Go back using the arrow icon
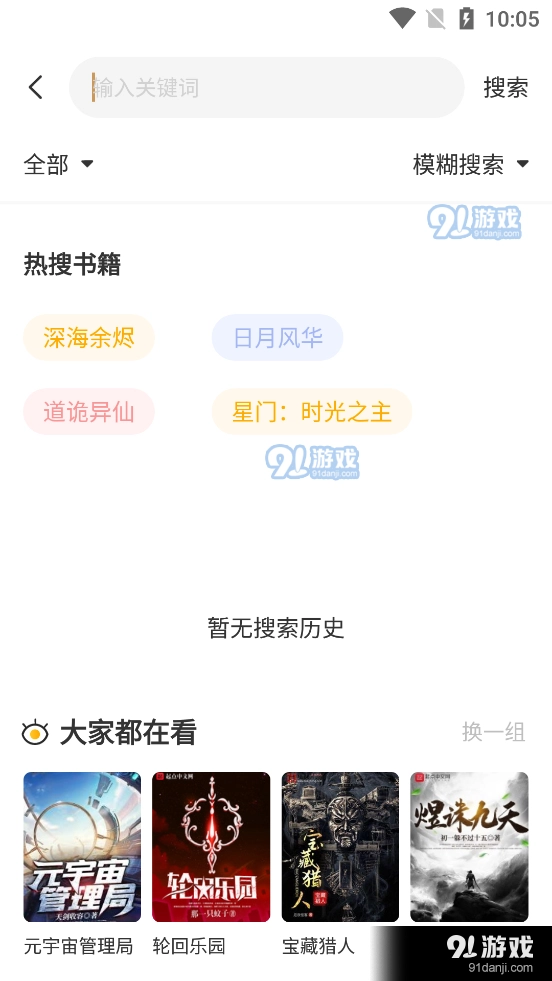 (x=36, y=87)
